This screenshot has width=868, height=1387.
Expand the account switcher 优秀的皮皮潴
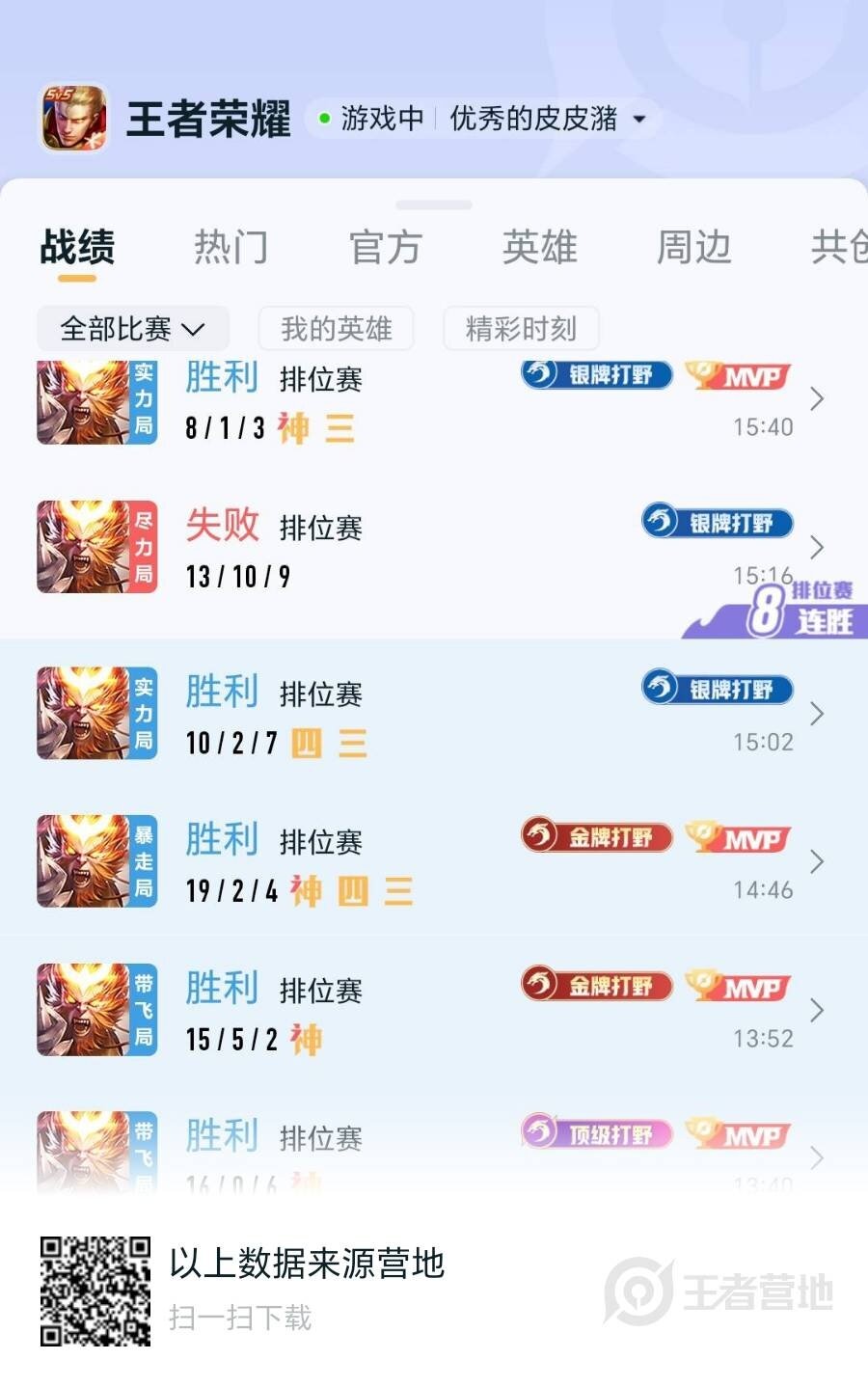pyautogui.click(x=547, y=119)
